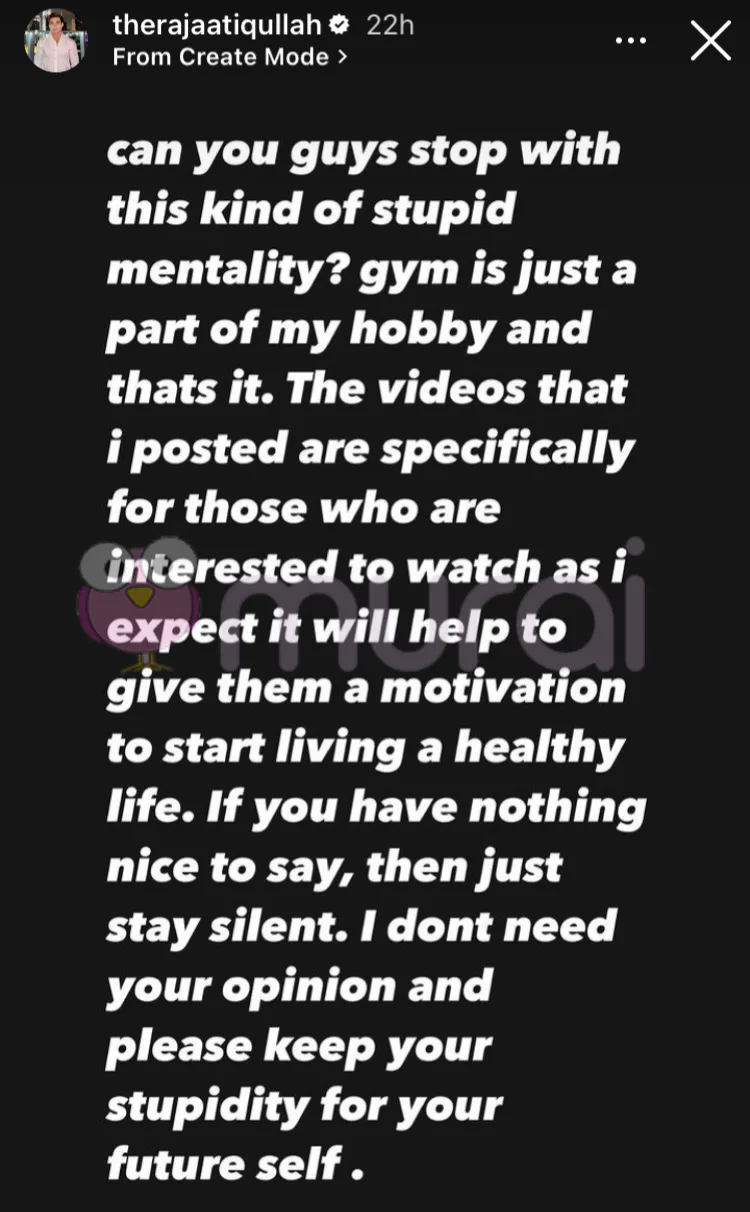Tap the story poster's profile picture
The width and height of the screenshot is (750, 1212).
(x=57, y=41)
